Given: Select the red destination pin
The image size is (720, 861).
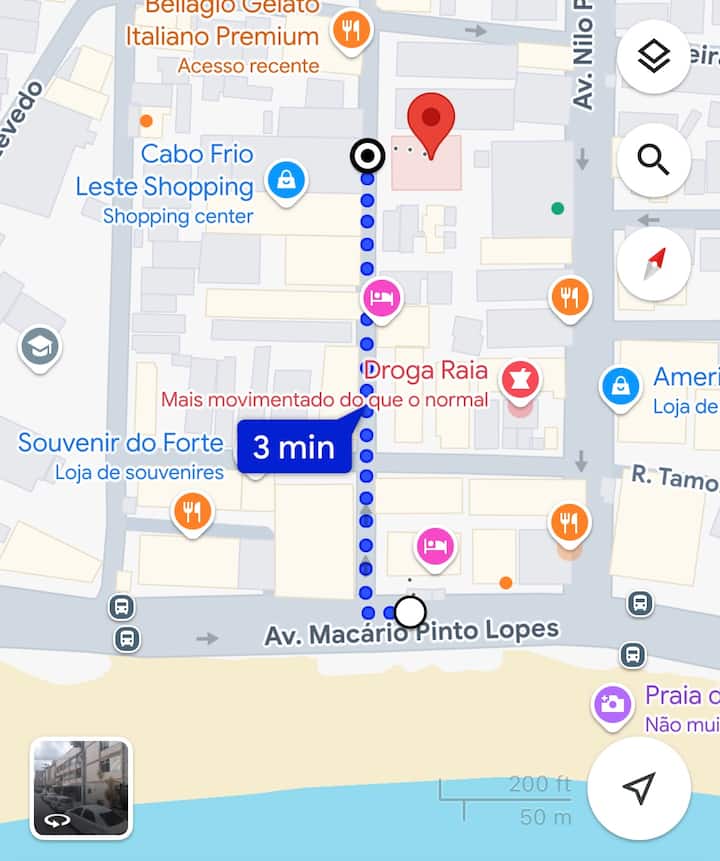Looking at the screenshot, I should click(431, 124).
